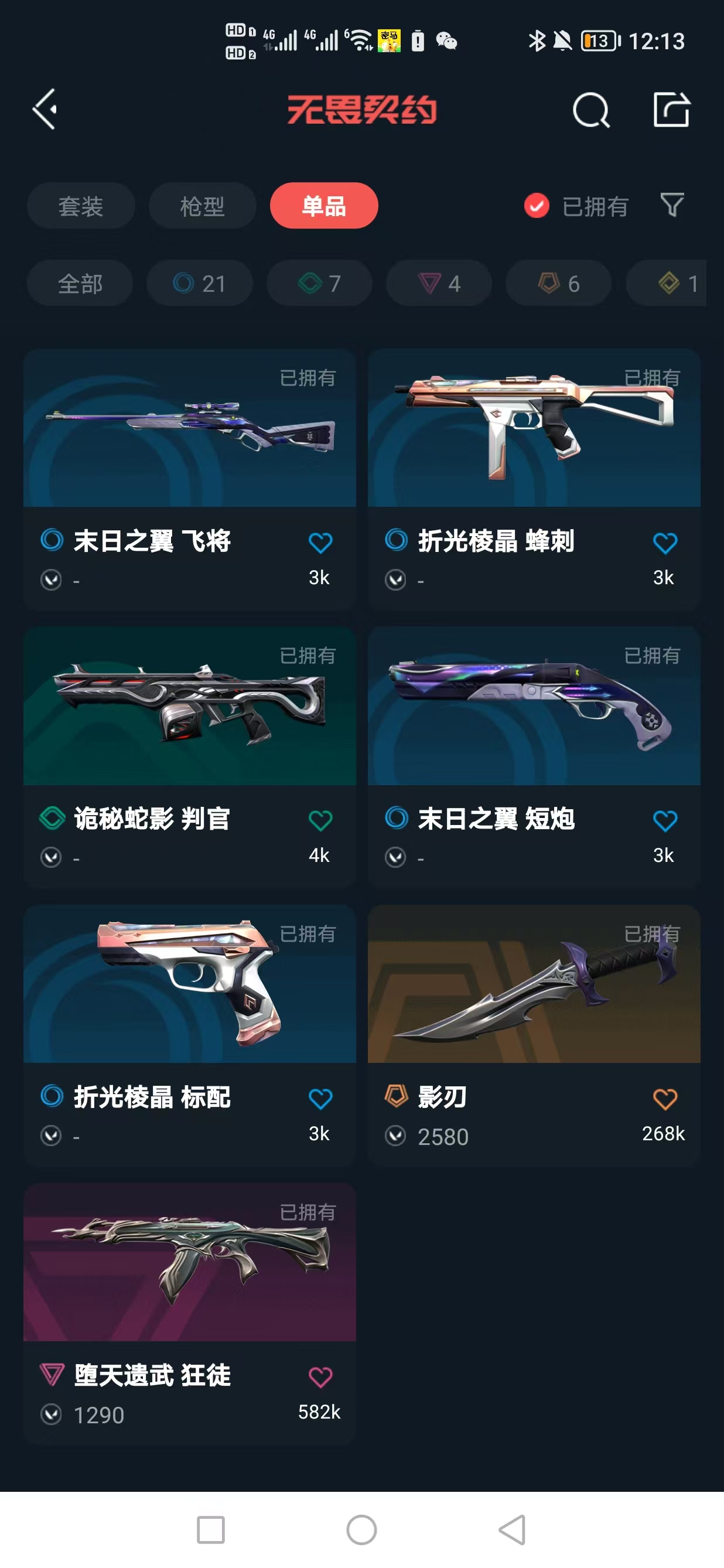Viewport: 724px width, 1568px height.
Task: Select the green Deluxe-tier filter showing 7
Action: click(319, 283)
